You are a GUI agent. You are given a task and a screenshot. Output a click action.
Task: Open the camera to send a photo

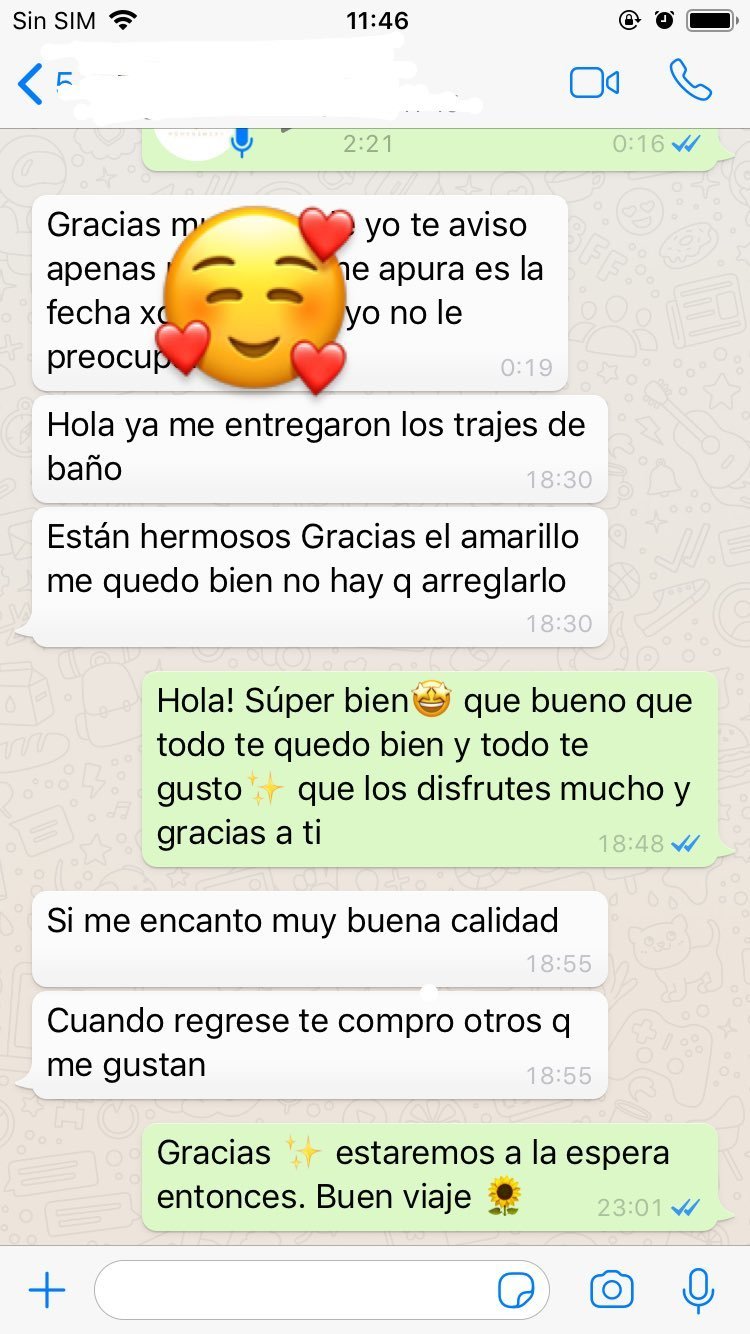611,1291
